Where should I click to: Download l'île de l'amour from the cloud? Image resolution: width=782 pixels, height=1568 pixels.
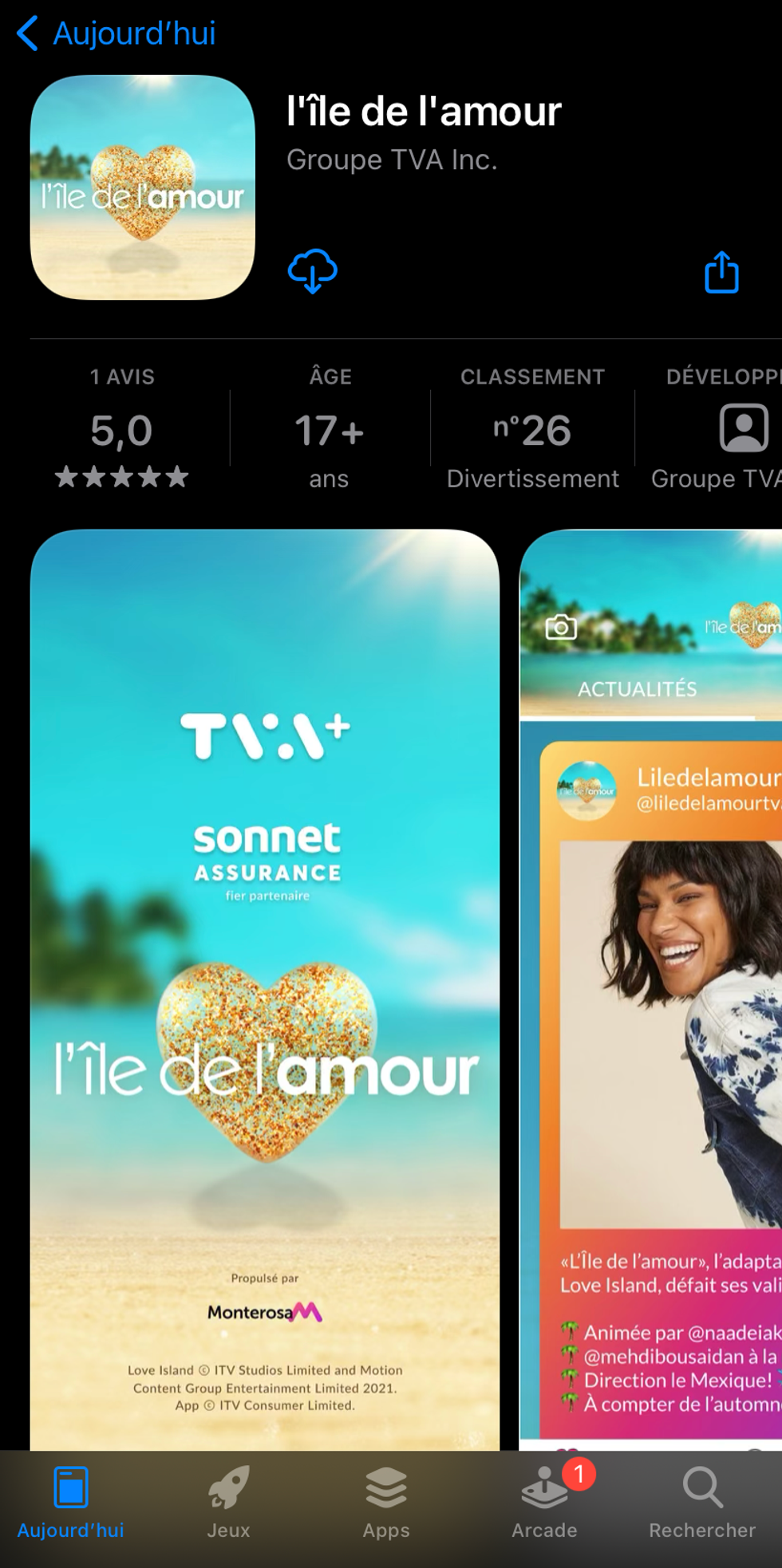click(x=312, y=271)
